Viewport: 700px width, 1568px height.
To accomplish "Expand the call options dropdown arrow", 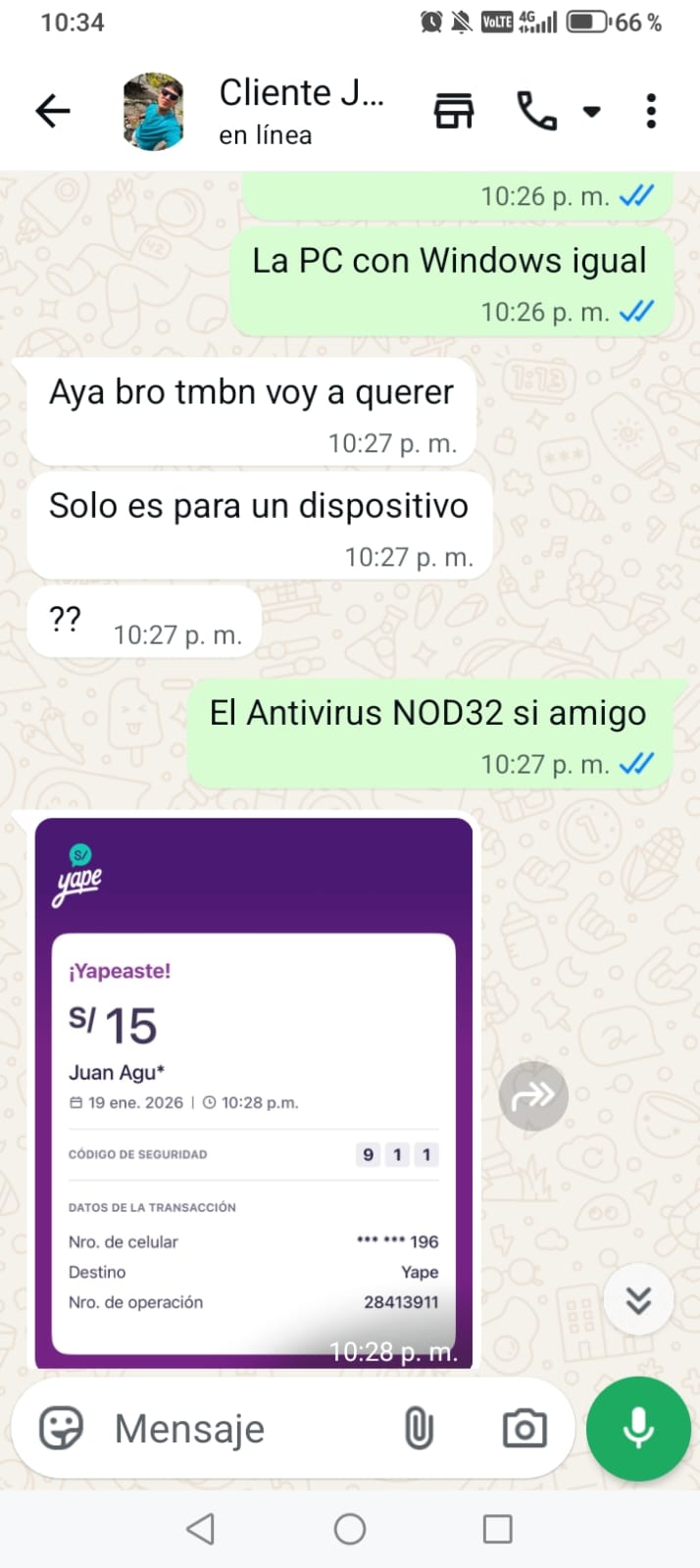I will 592,111.
